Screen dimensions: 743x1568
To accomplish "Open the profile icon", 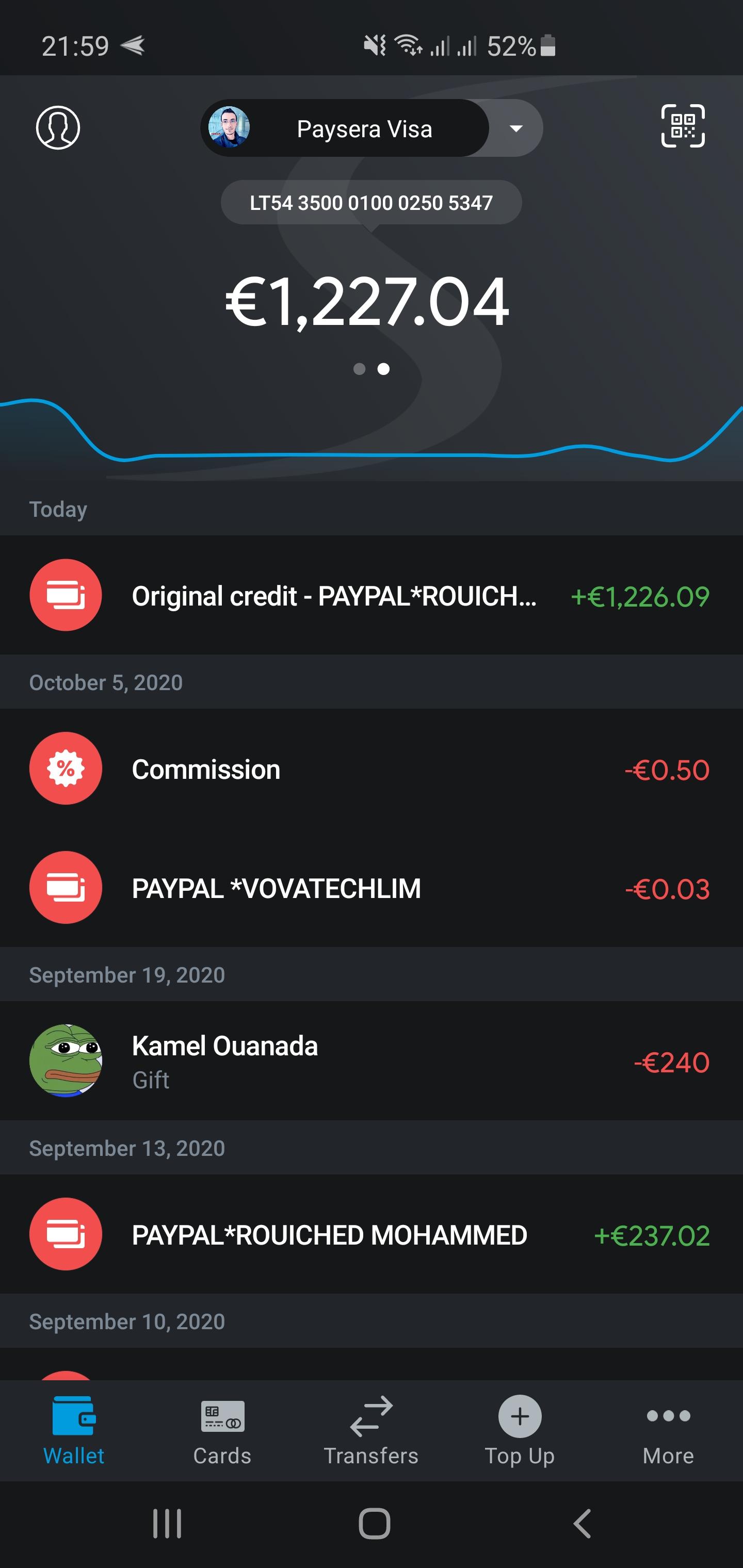I will 58,128.
